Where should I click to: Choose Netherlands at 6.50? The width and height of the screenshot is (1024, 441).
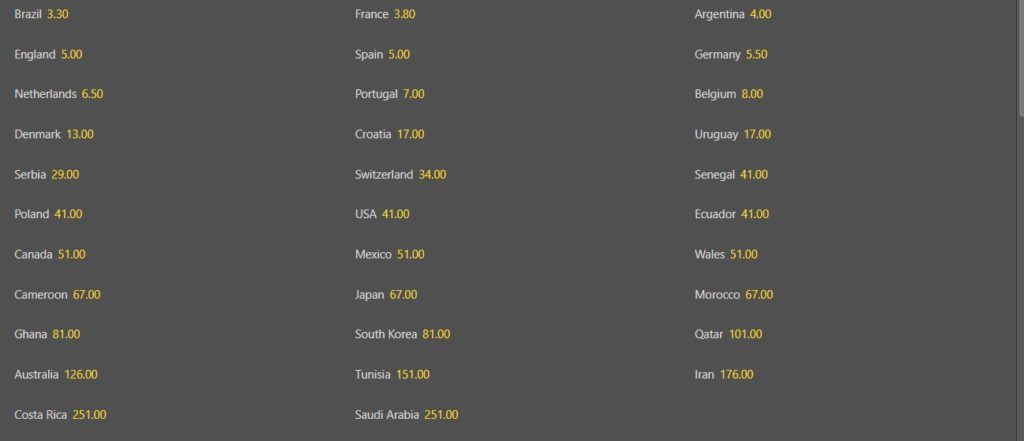click(x=59, y=94)
